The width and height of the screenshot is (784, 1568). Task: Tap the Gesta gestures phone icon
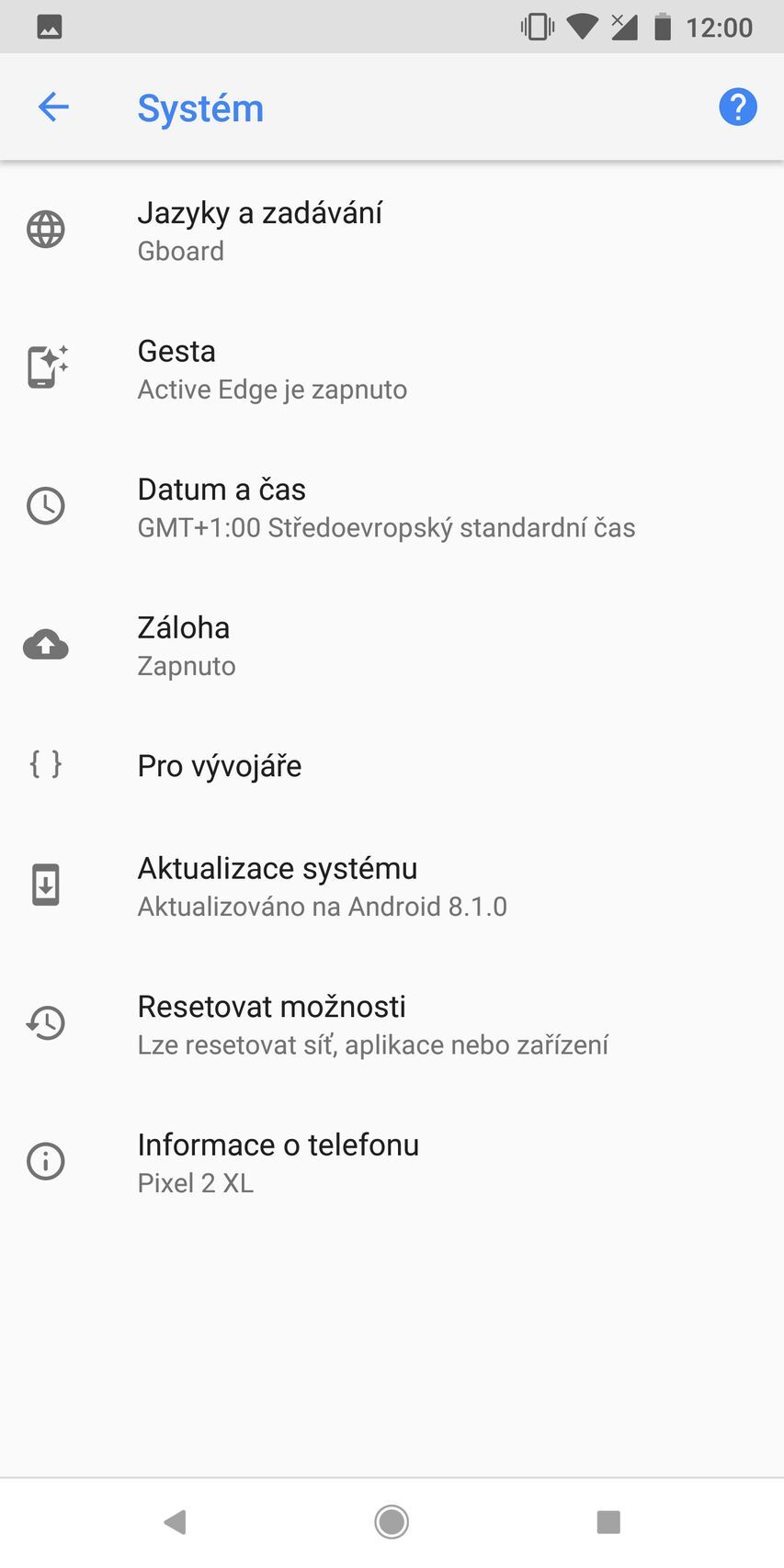[45, 367]
